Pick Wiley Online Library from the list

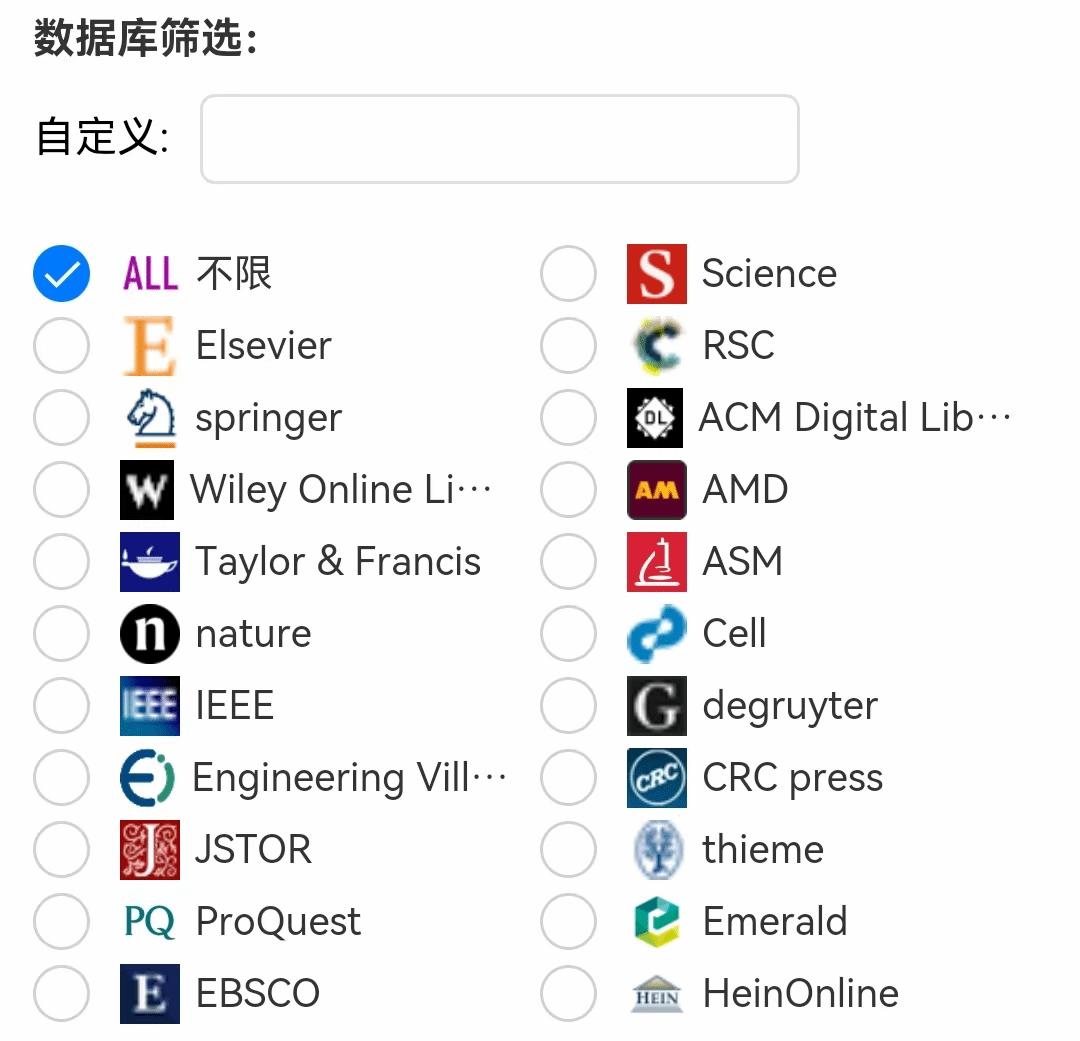[x=62, y=490]
